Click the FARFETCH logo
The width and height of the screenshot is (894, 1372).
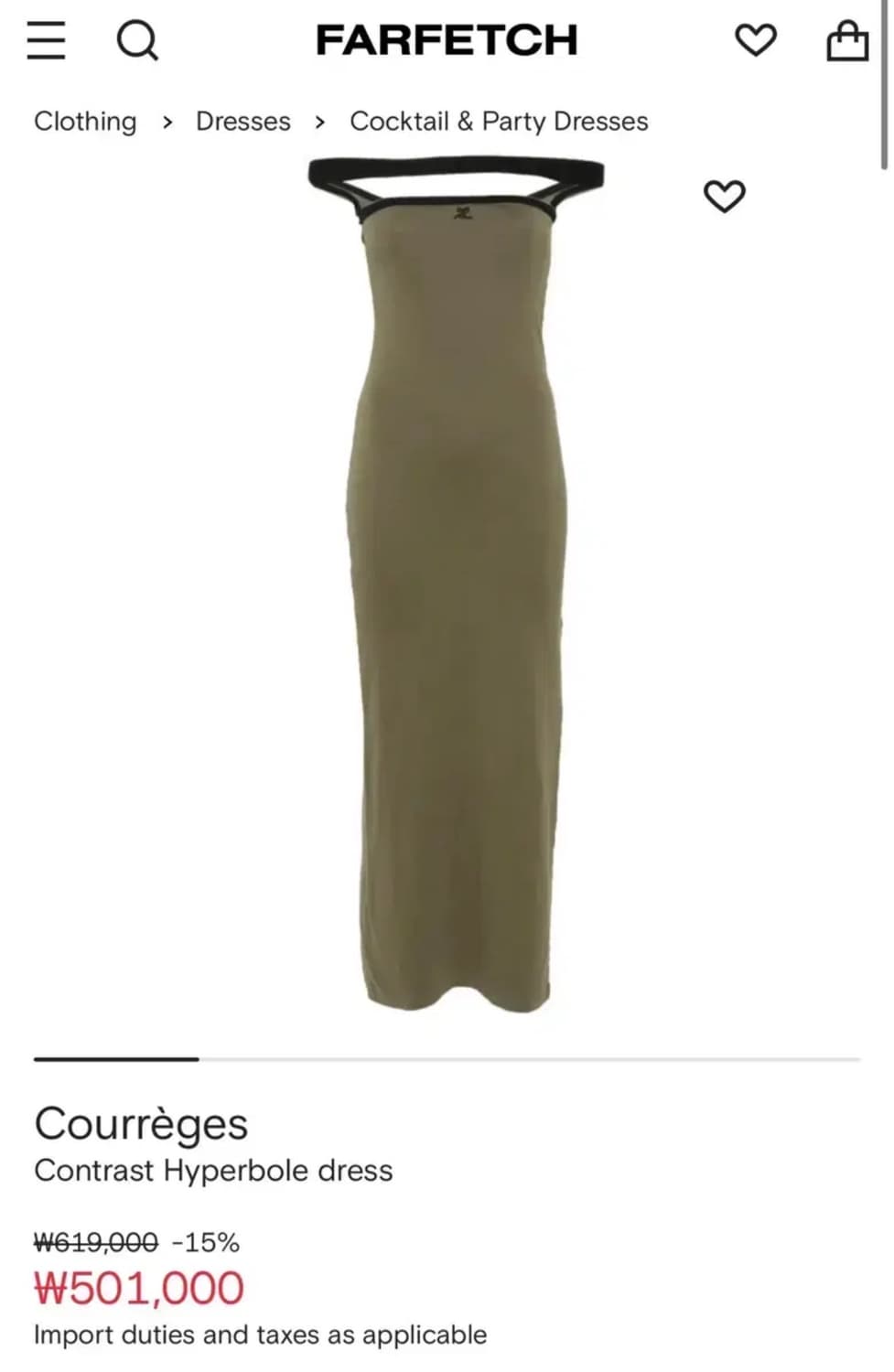[x=447, y=38]
